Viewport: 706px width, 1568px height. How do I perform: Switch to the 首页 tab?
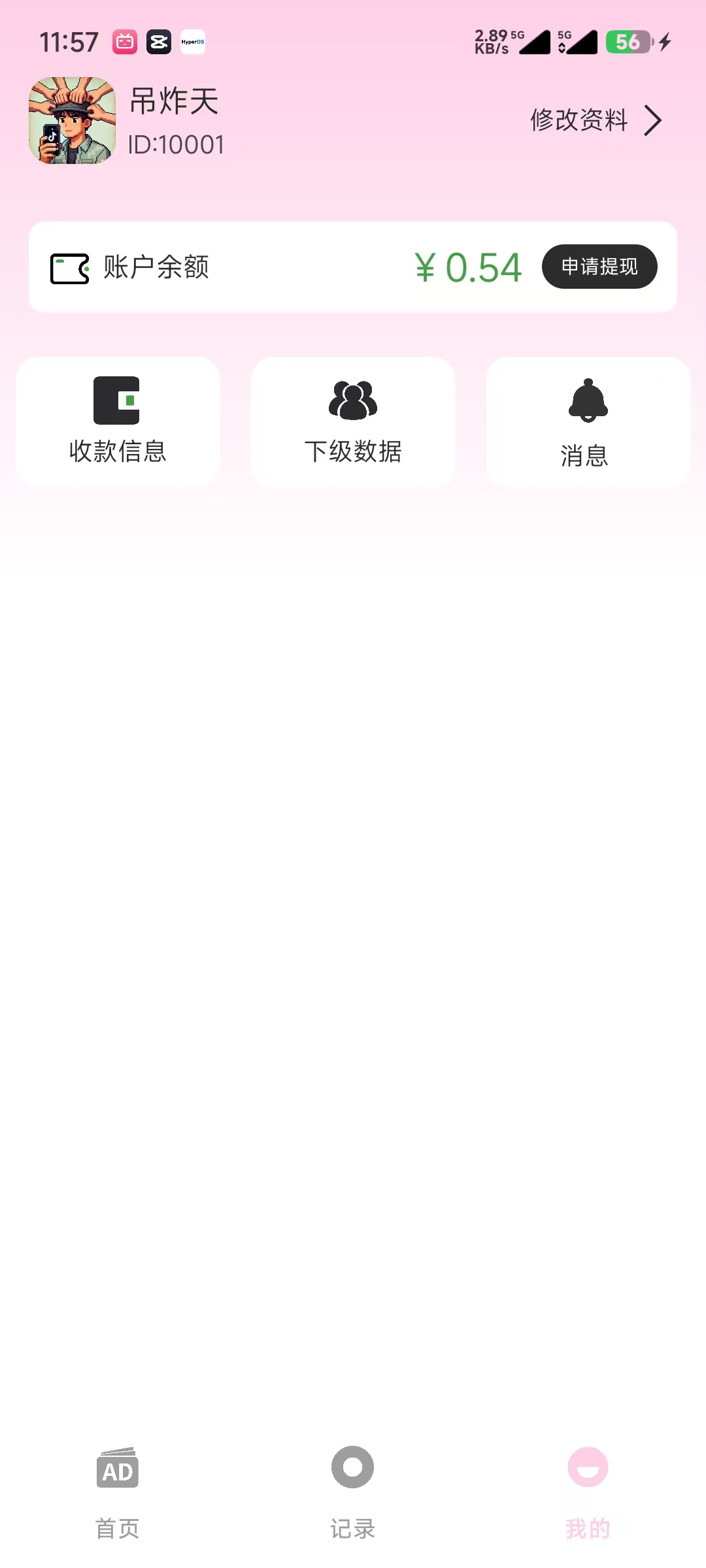click(x=118, y=1487)
